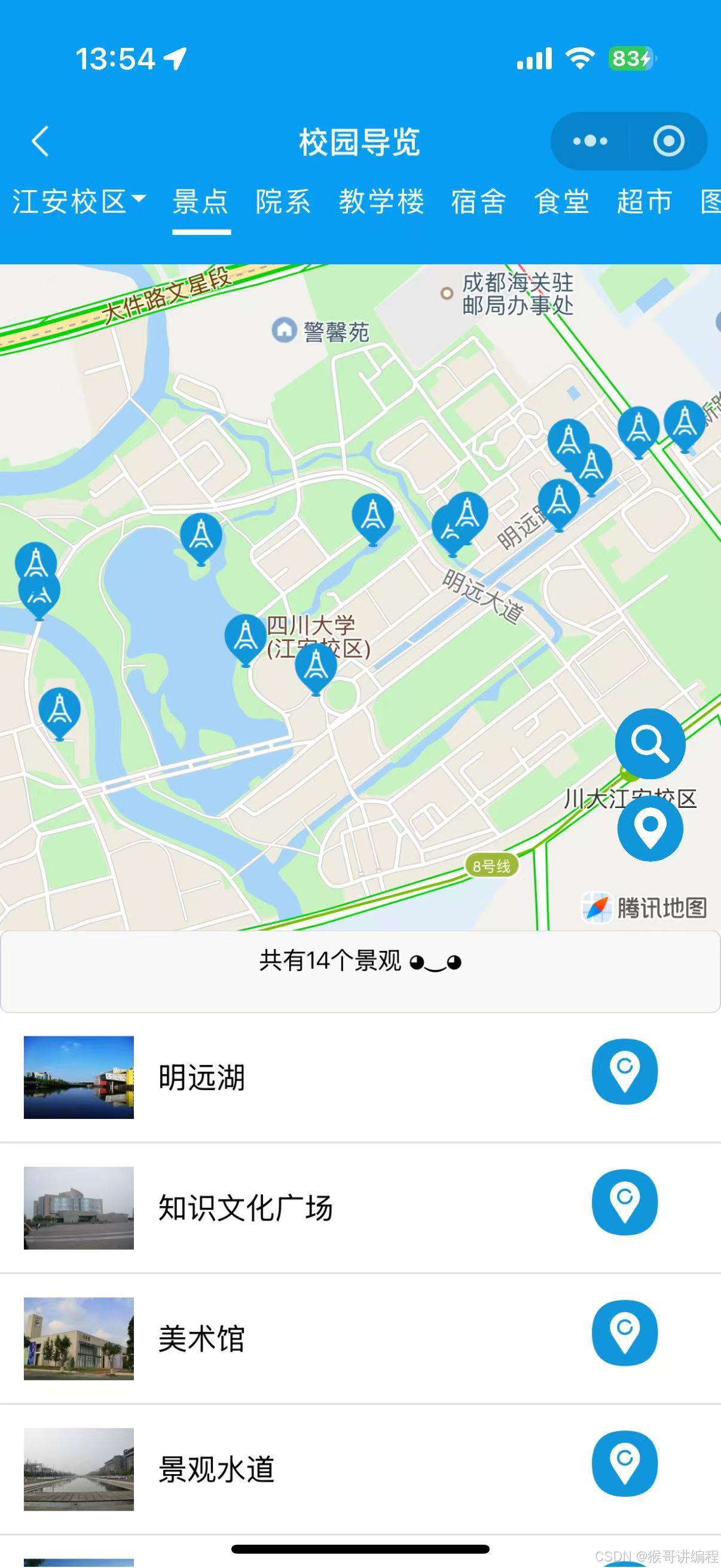721x1568 pixels.
Task: Switch to the 院系 tab
Action: (x=283, y=201)
